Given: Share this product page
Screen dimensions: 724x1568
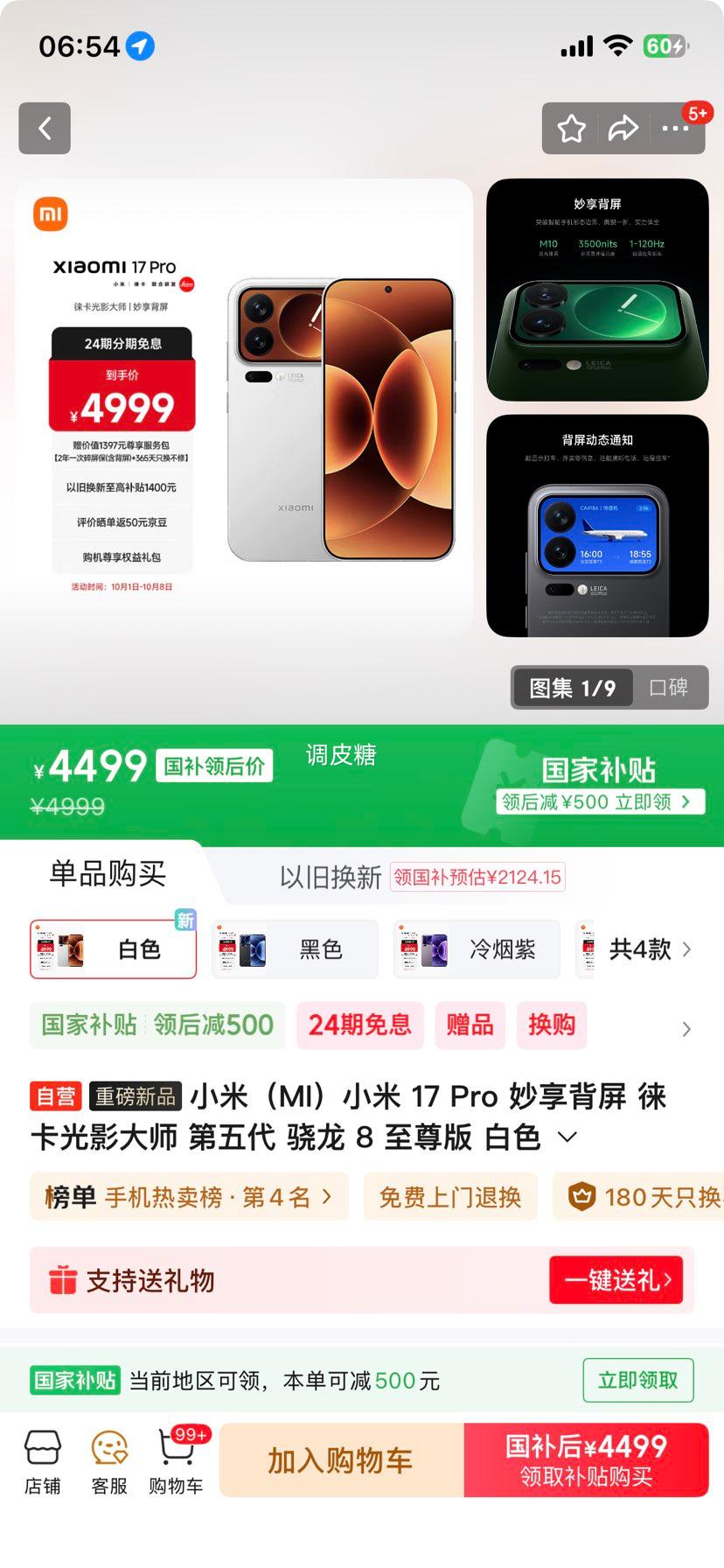Looking at the screenshot, I should 623,129.
